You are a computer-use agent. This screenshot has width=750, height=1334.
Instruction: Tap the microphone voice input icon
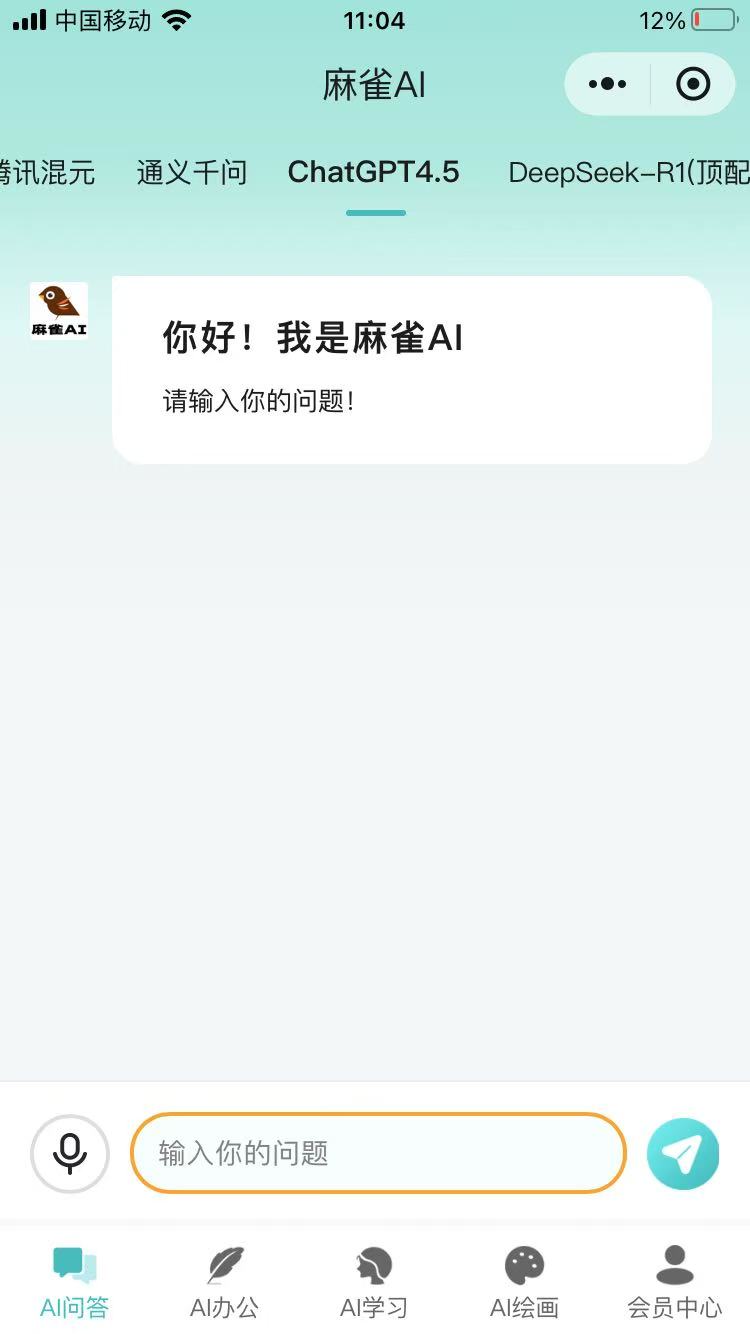[70, 1154]
